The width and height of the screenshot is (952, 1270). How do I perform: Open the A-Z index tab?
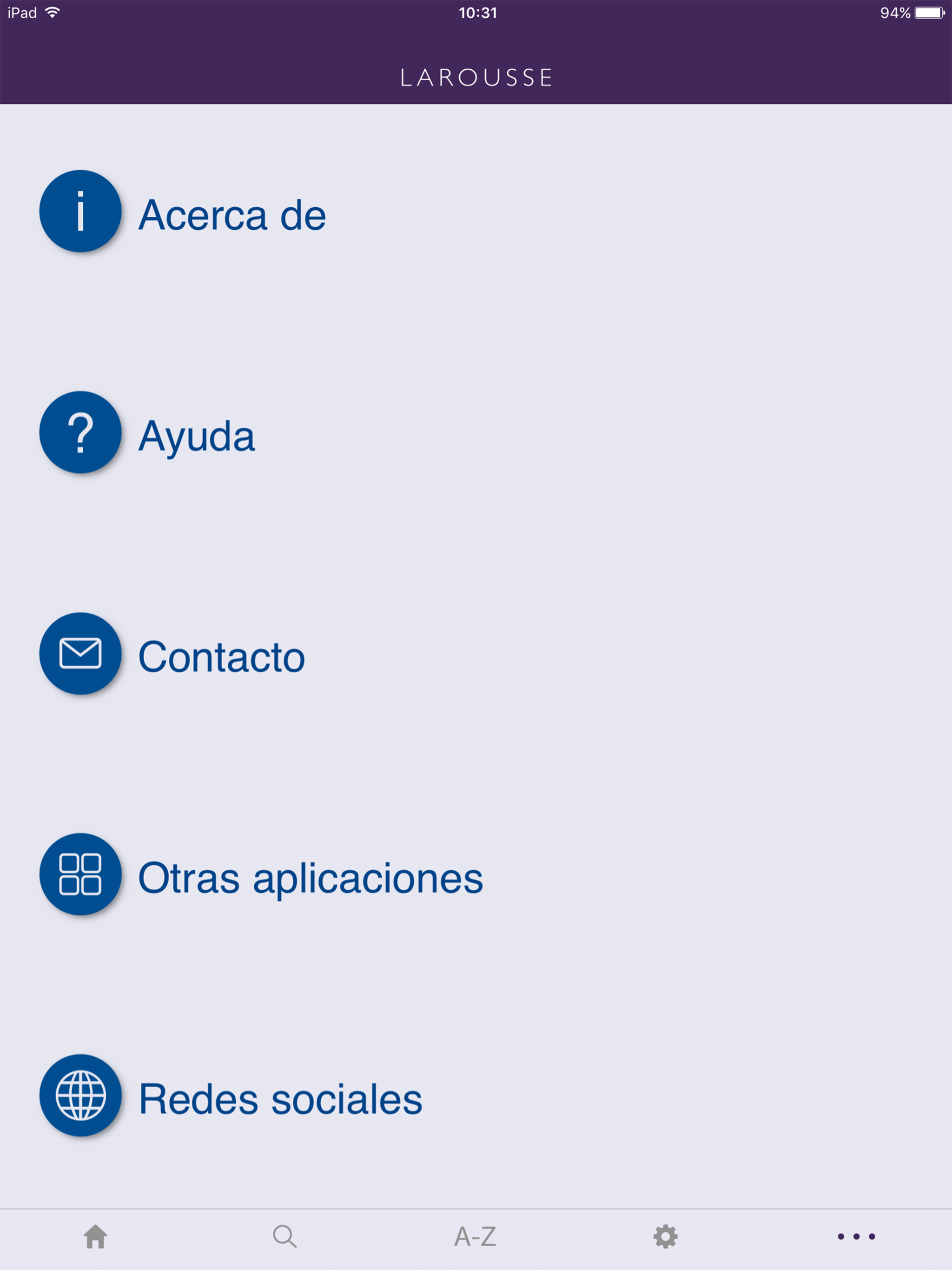[476, 1236]
